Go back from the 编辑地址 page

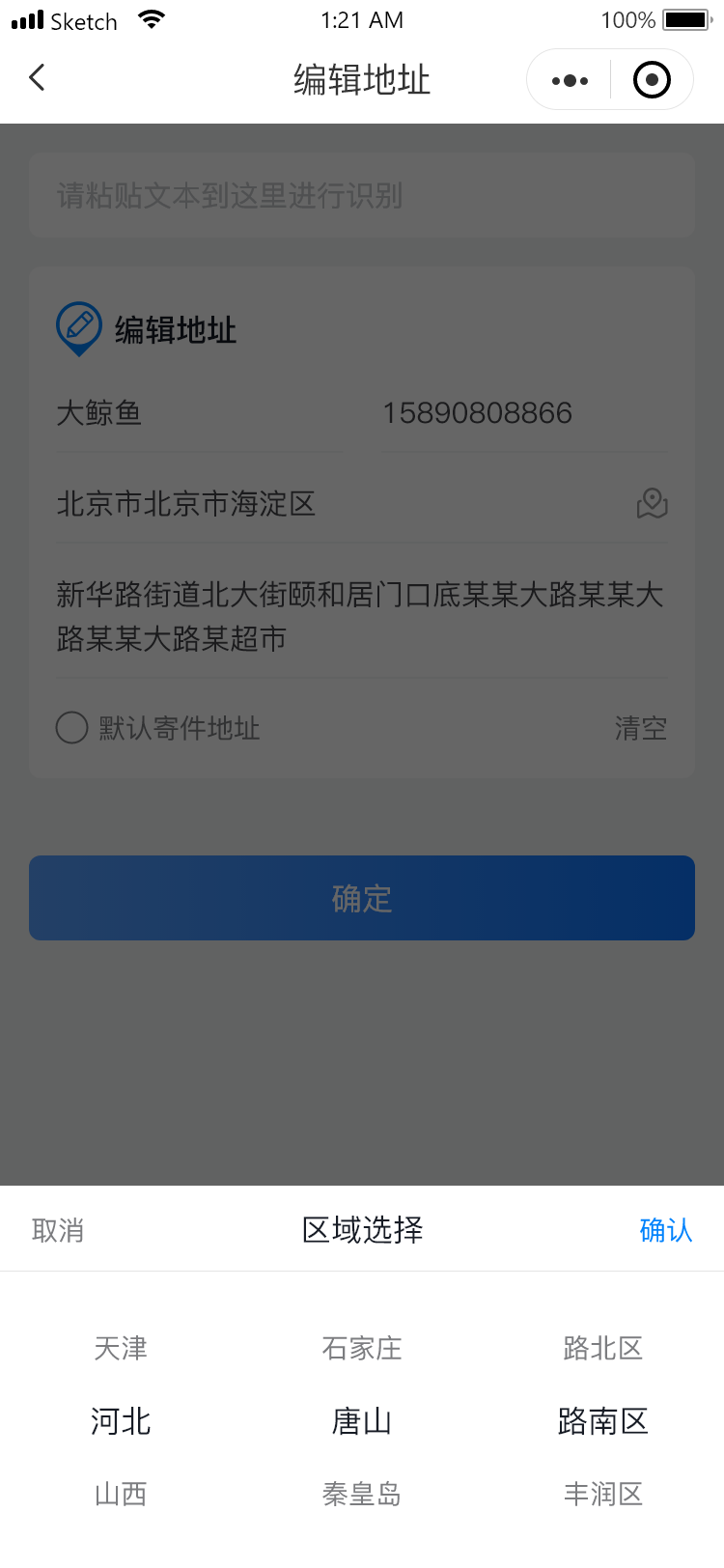coord(38,78)
